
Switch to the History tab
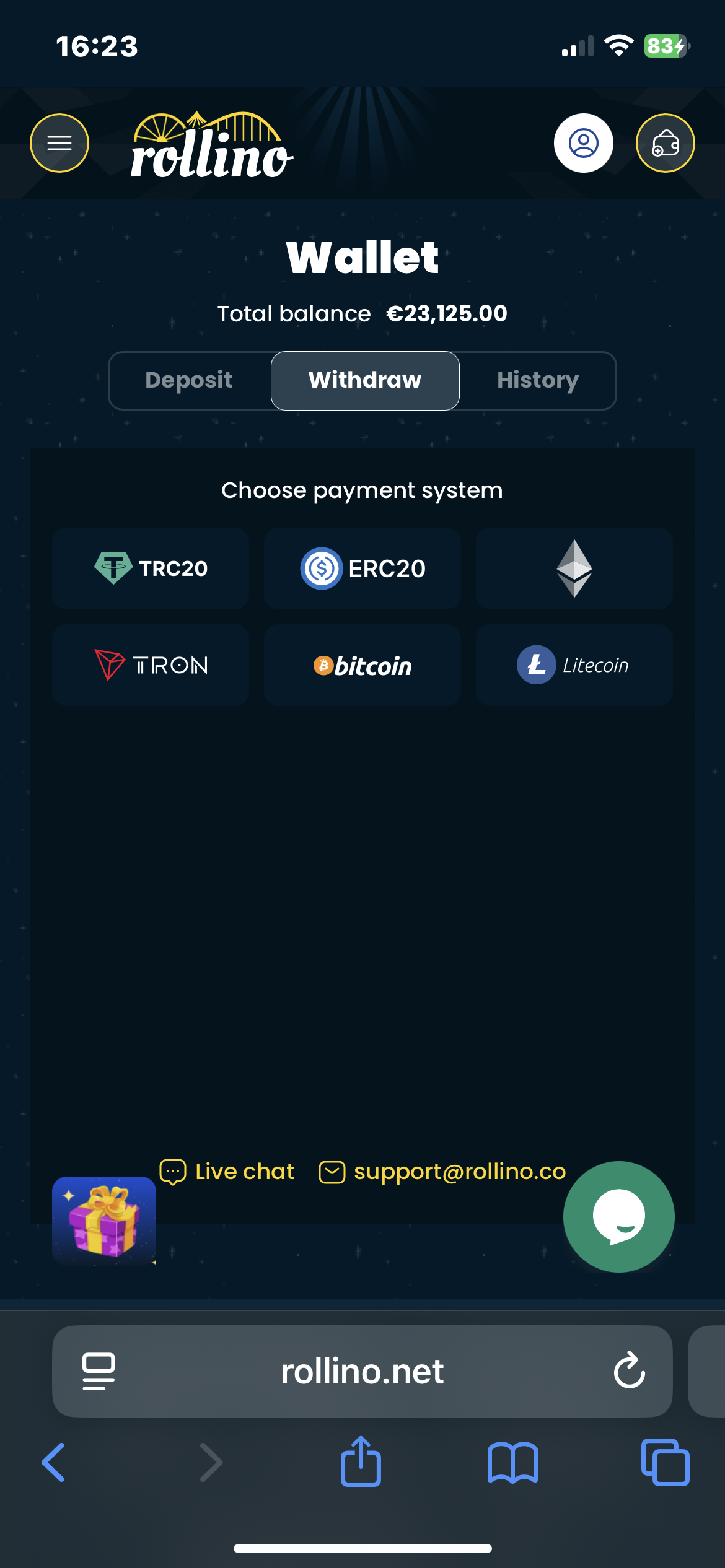point(537,380)
